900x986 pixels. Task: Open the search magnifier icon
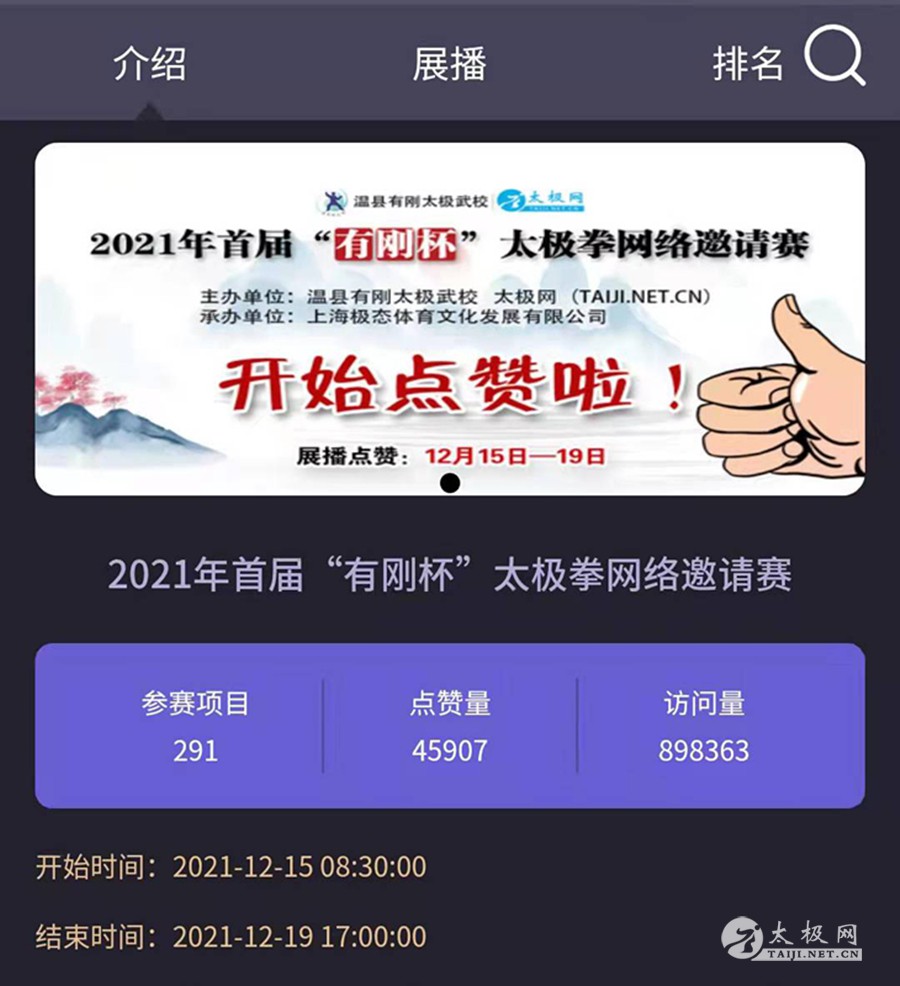tap(834, 55)
